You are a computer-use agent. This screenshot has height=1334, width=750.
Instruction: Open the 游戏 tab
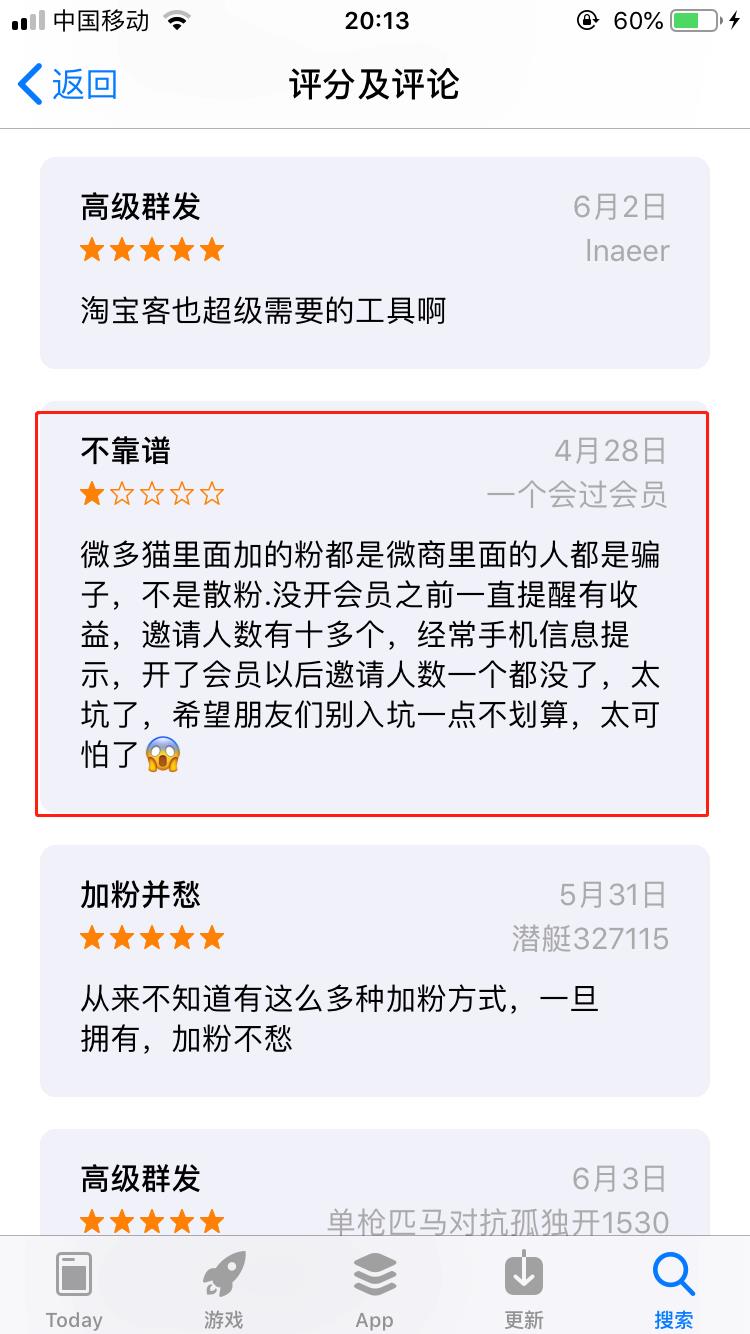click(x=224, y=1288)
